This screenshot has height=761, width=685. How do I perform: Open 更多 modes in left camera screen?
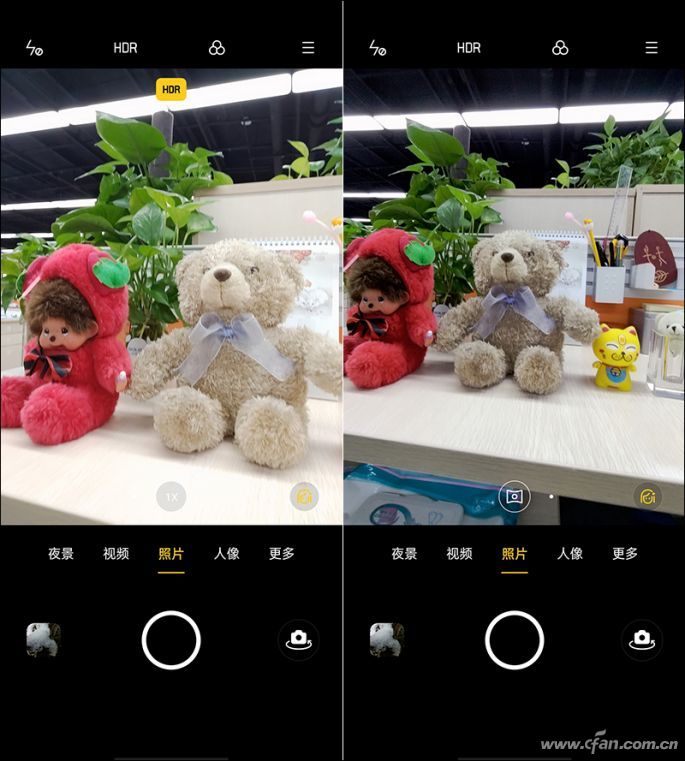click(281, 553)
